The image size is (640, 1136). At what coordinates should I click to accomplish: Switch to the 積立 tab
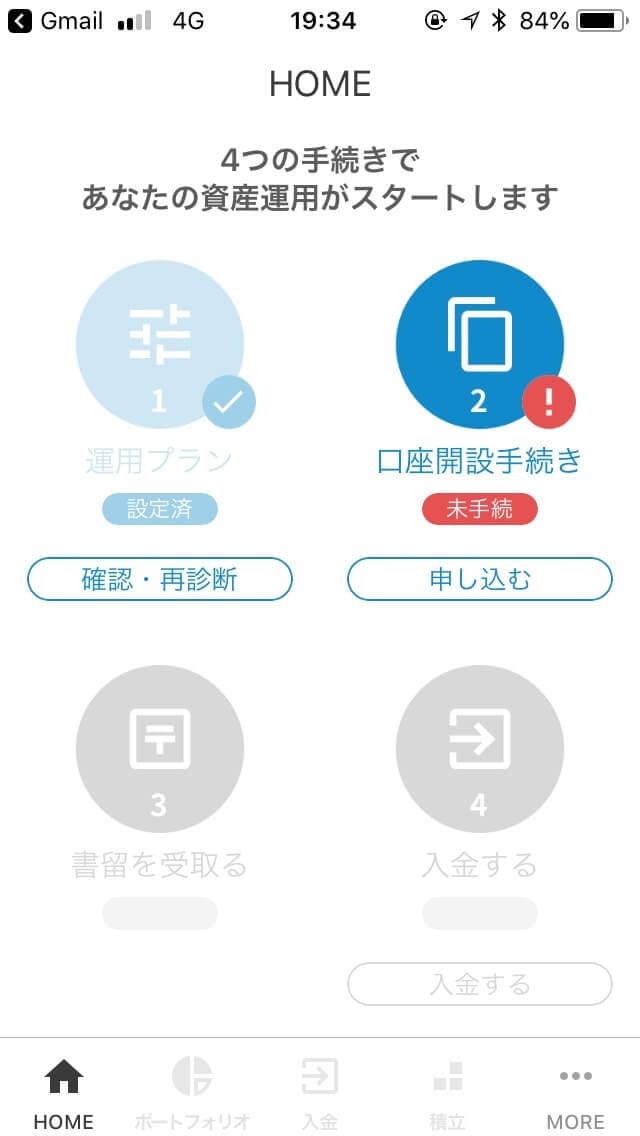click(x=448, y=1091)
